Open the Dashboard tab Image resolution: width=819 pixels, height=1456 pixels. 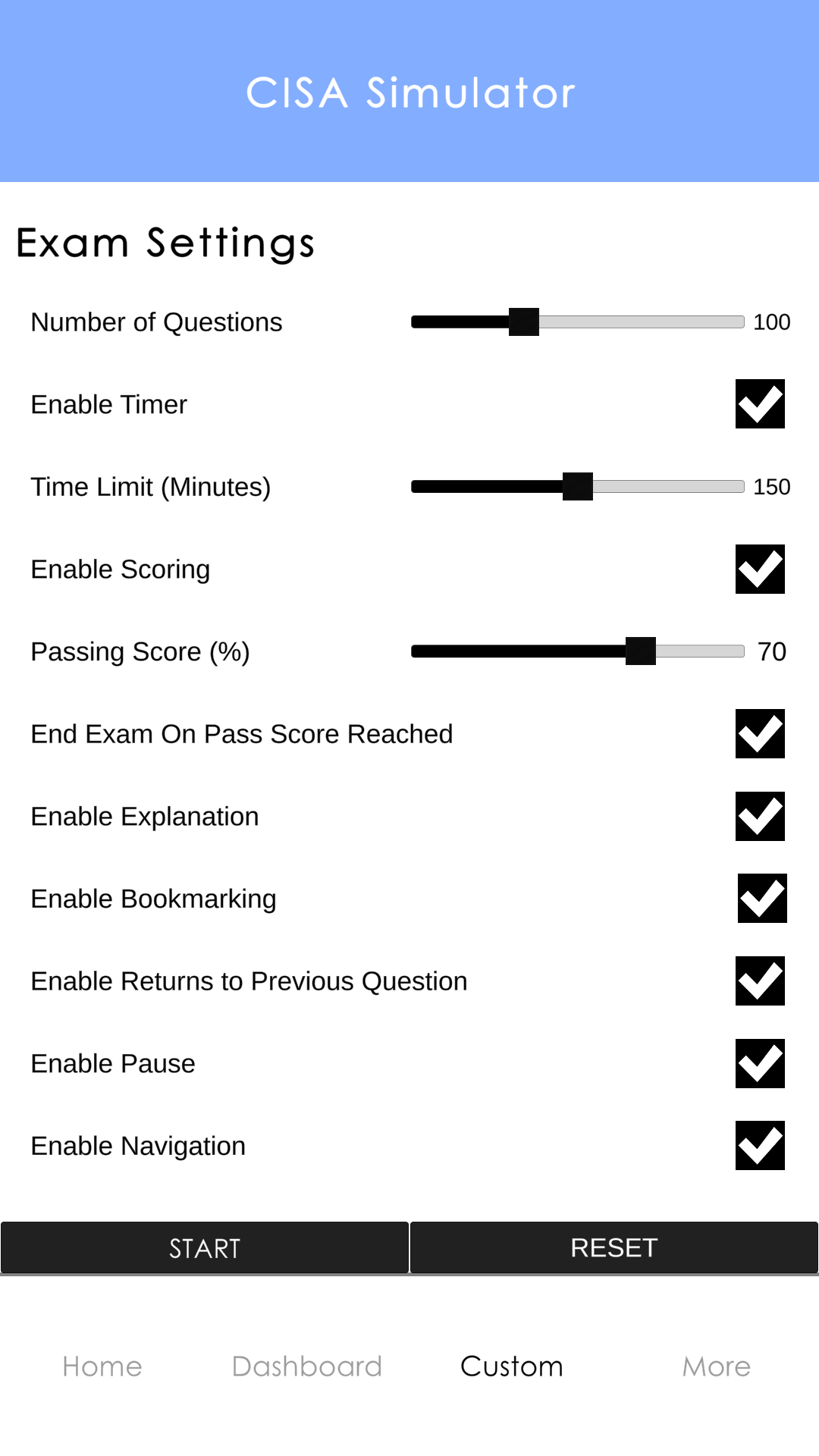pos(306,1366)
